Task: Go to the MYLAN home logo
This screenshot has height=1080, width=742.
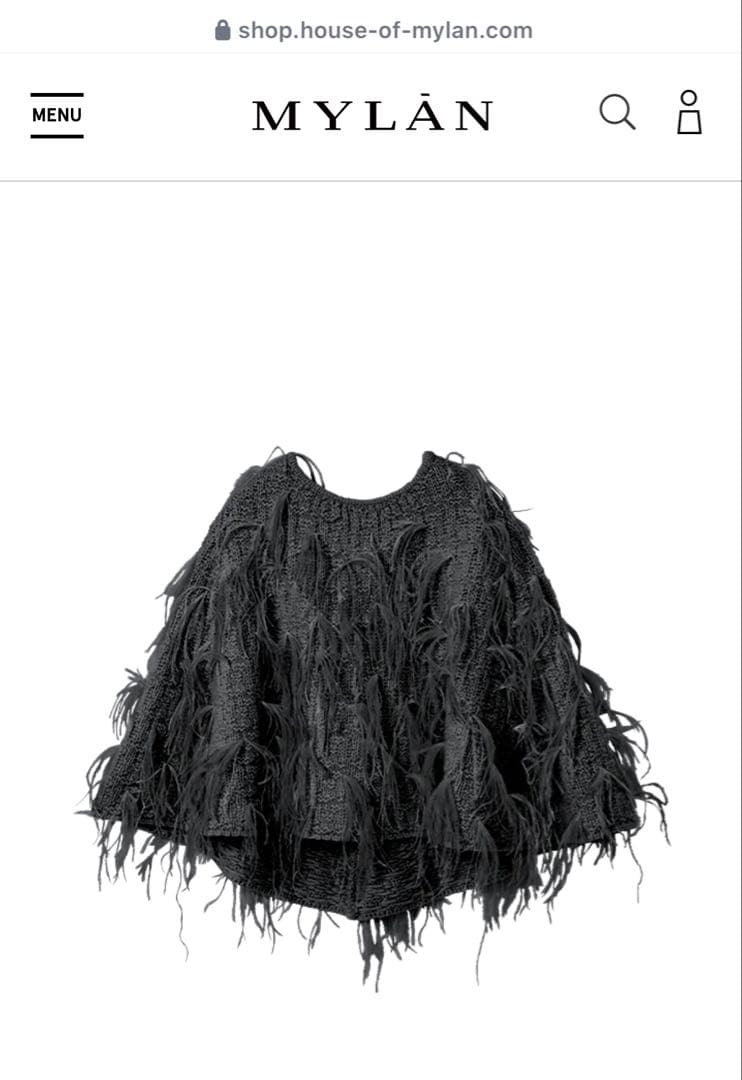Action: click(x=372, y=116)
